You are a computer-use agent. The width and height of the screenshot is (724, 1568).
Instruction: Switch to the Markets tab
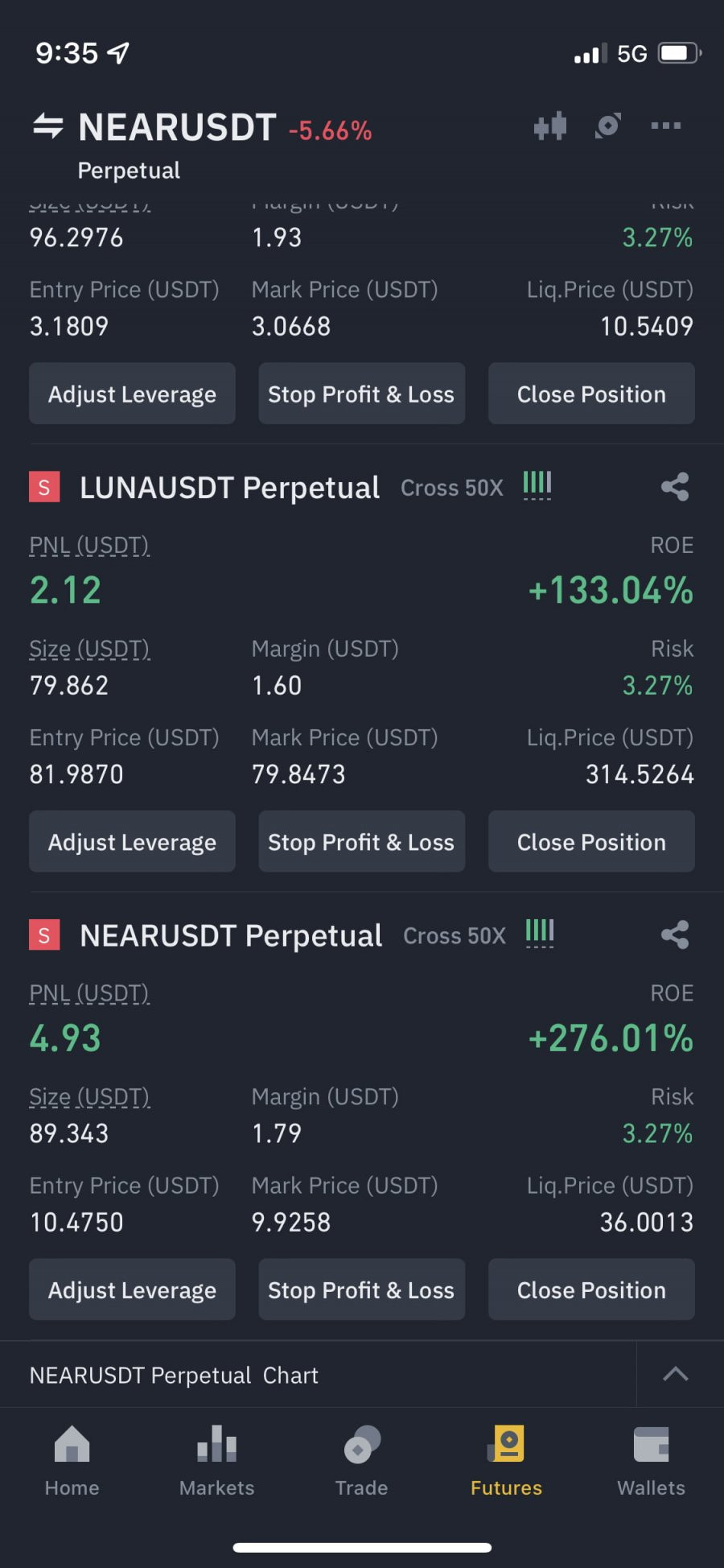[x=217, y=1460]
